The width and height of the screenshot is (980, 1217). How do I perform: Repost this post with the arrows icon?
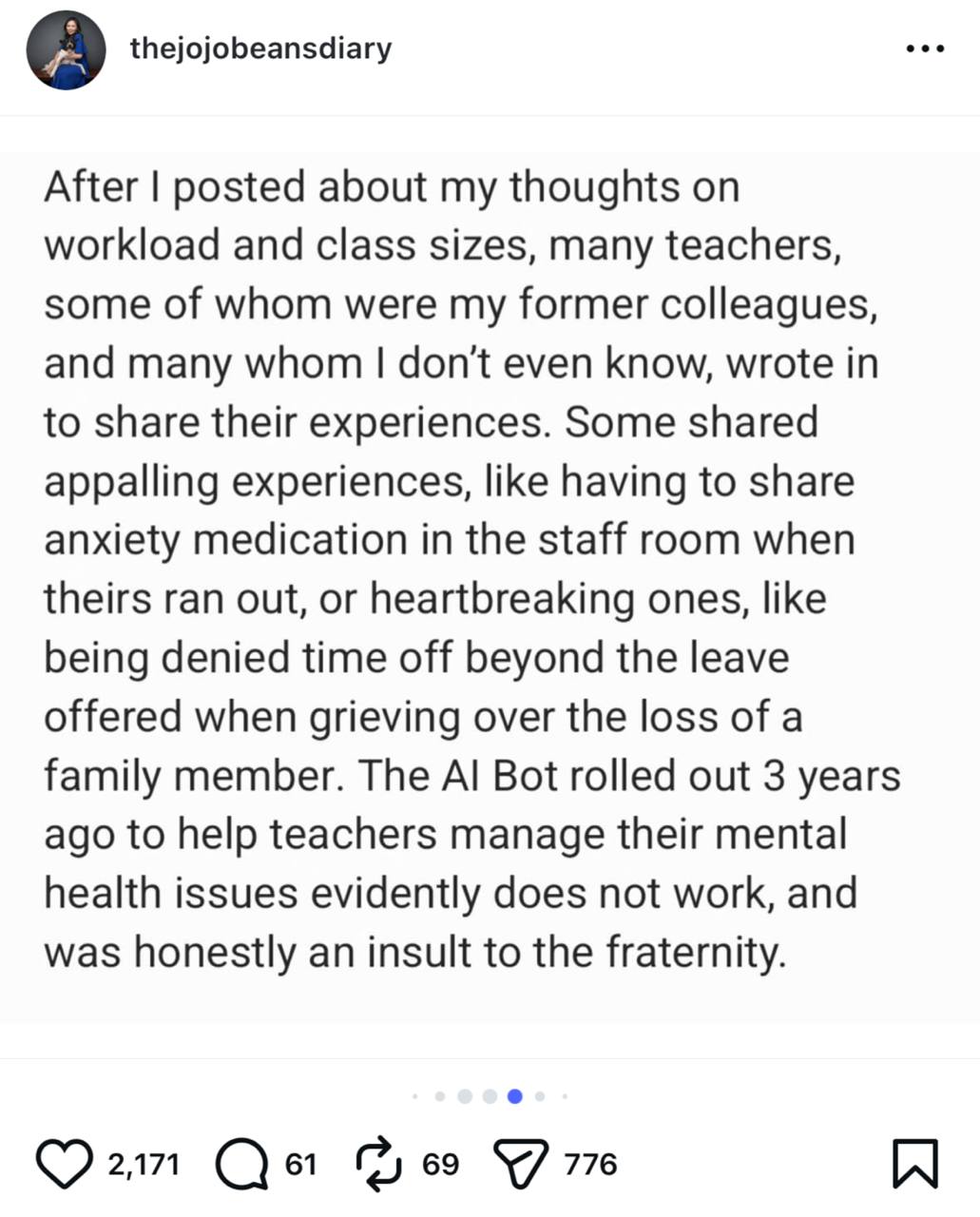click(378, 1164)
